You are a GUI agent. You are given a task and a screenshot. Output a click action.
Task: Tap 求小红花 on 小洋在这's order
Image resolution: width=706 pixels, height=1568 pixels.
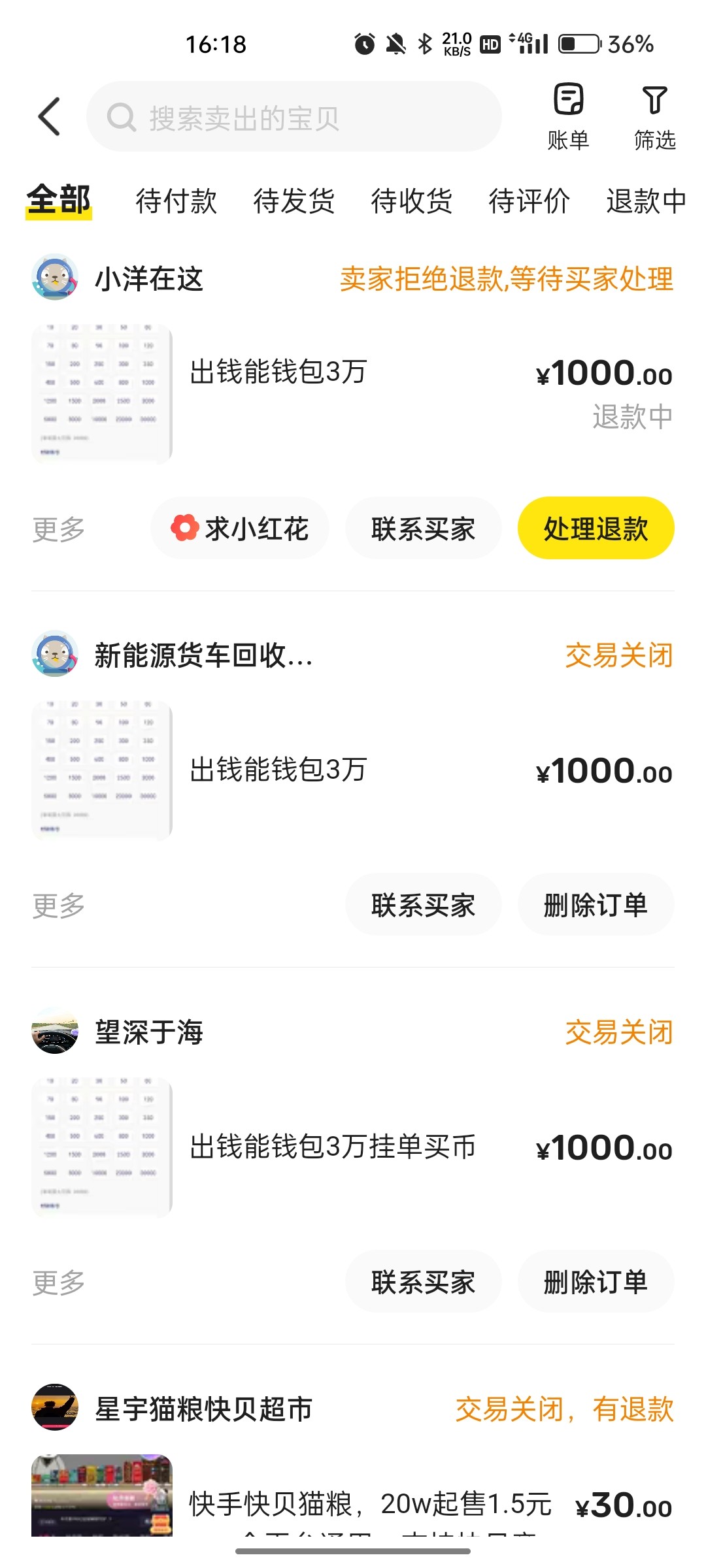coord(240,529)
